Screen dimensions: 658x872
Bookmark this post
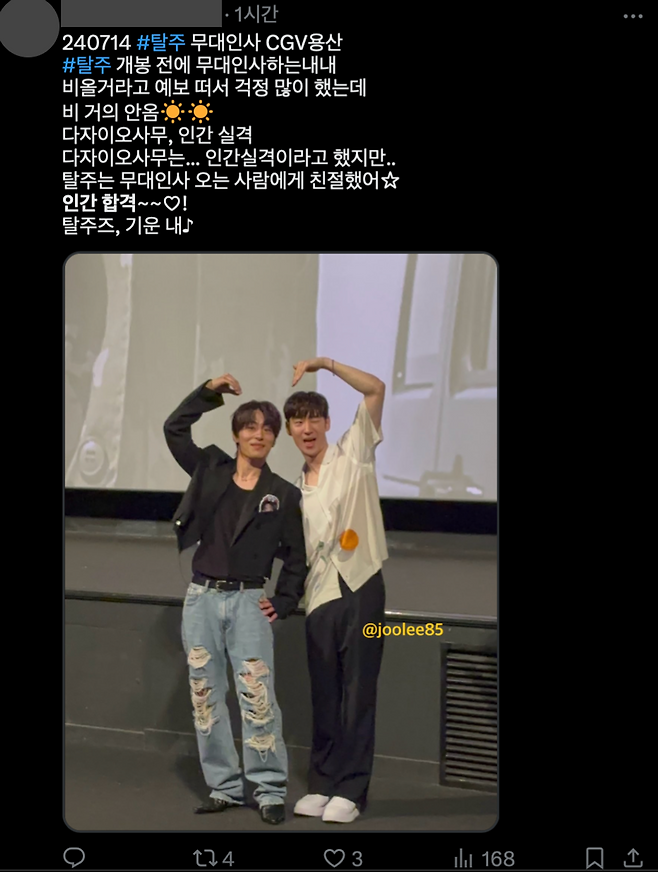coord(594,857)
